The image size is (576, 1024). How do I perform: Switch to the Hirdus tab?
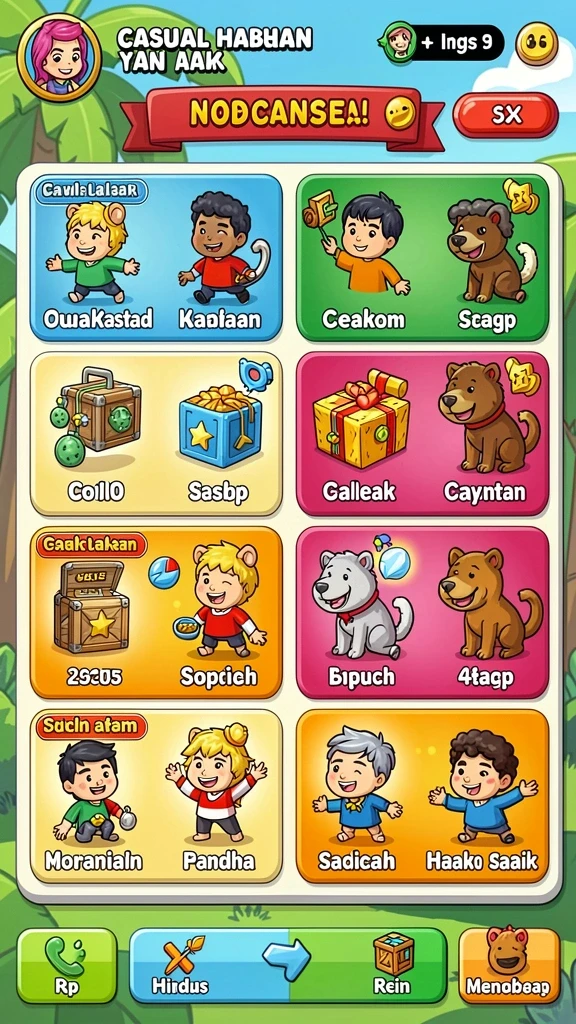coord(209,965)
